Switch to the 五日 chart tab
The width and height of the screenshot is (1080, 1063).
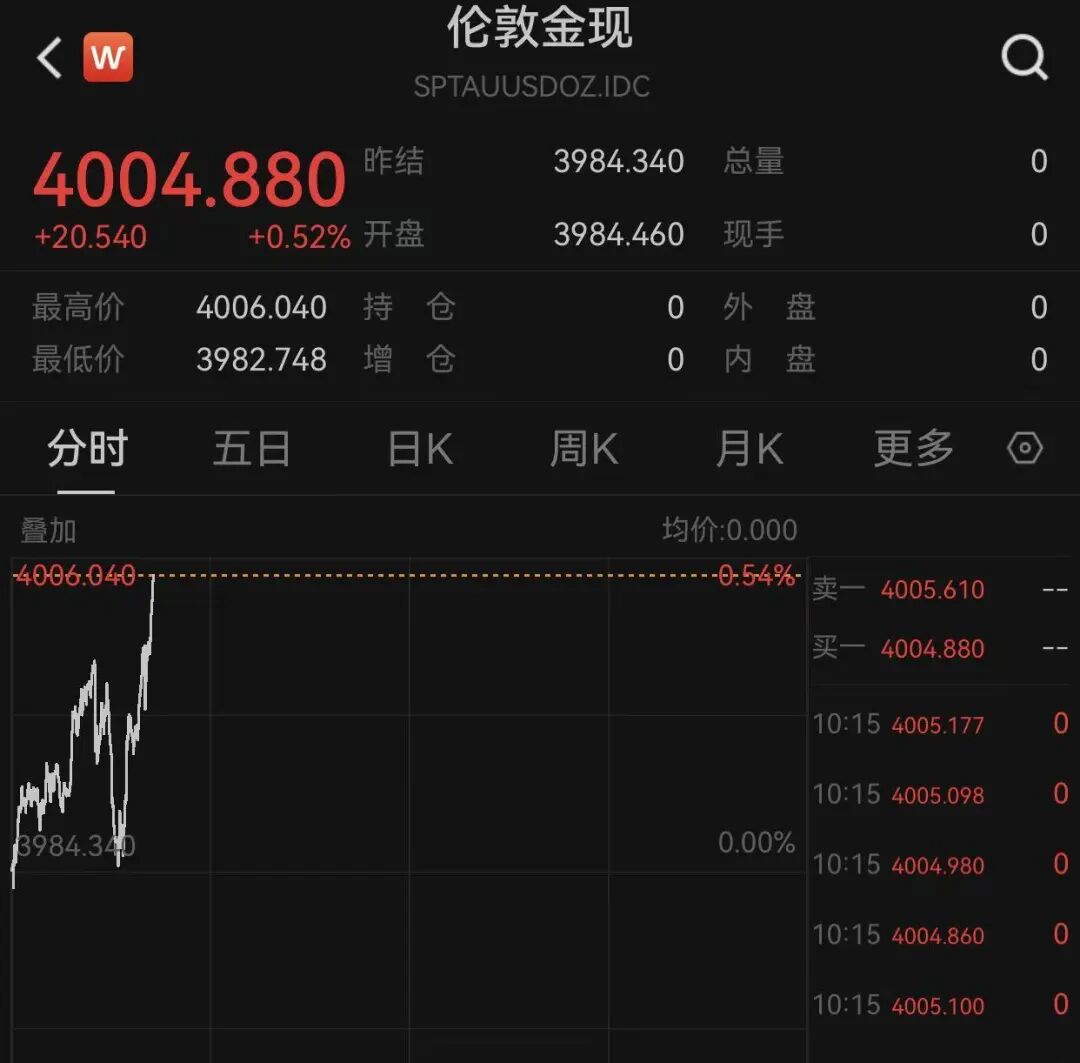click(251, 449)
